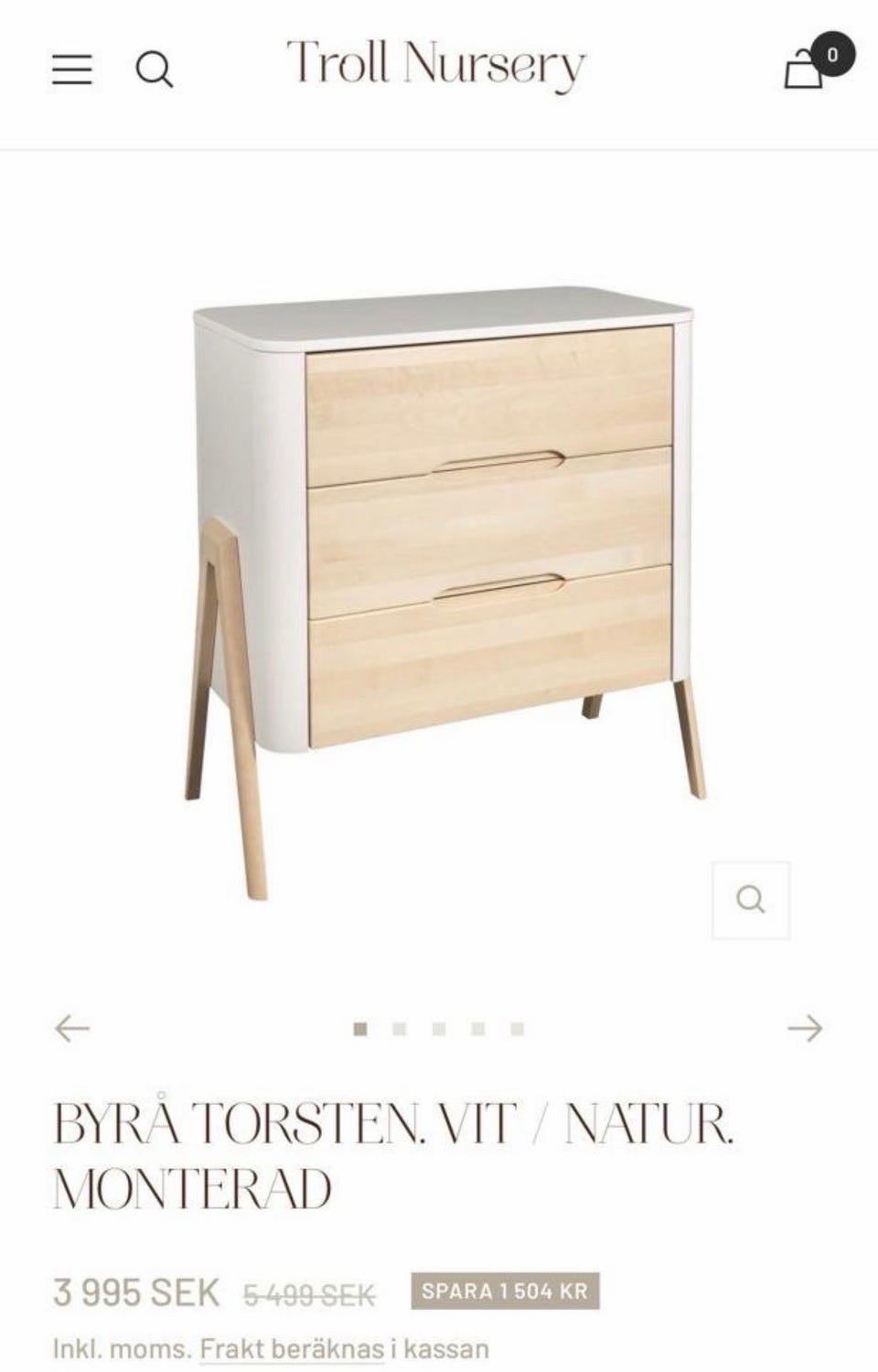
Task: Open the shopping cart
Action: [806, 69]
